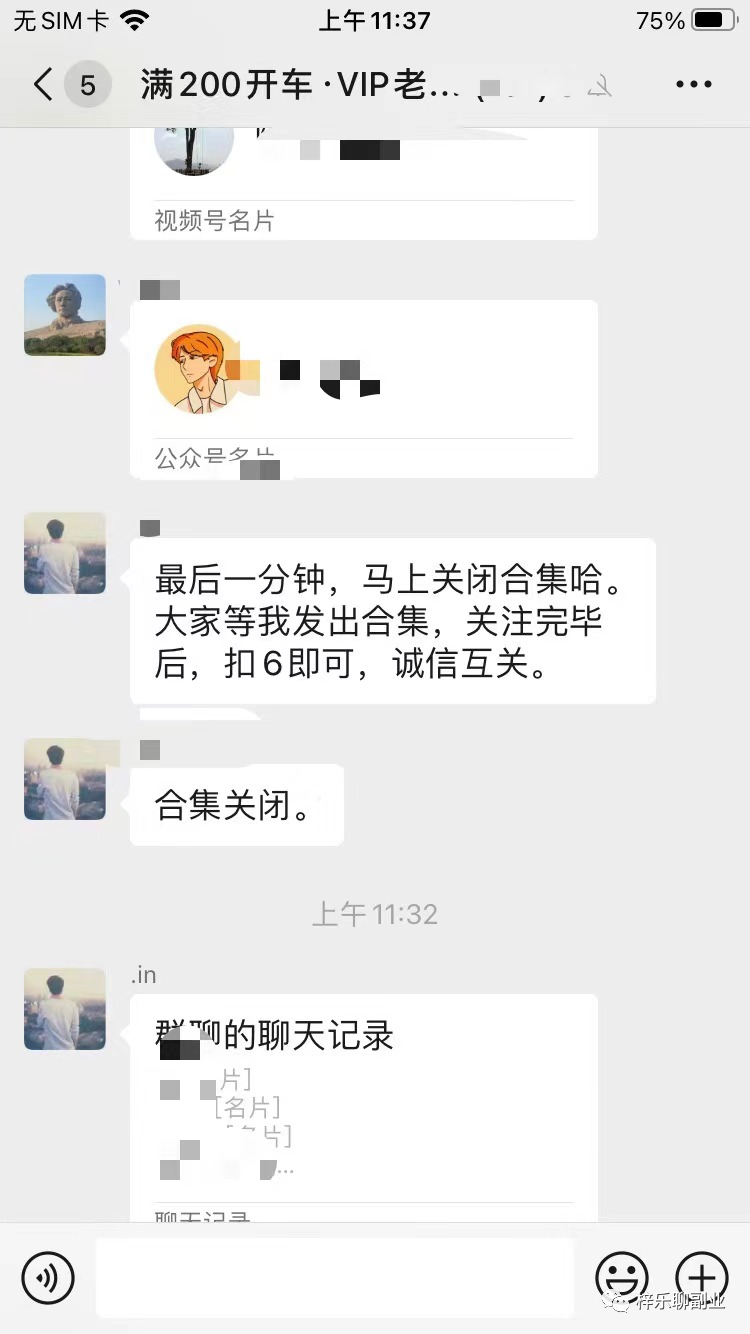Tap avatar beside the 合集关闭 message
This screenshot has height=1334, width=750.
click(65, 779)
